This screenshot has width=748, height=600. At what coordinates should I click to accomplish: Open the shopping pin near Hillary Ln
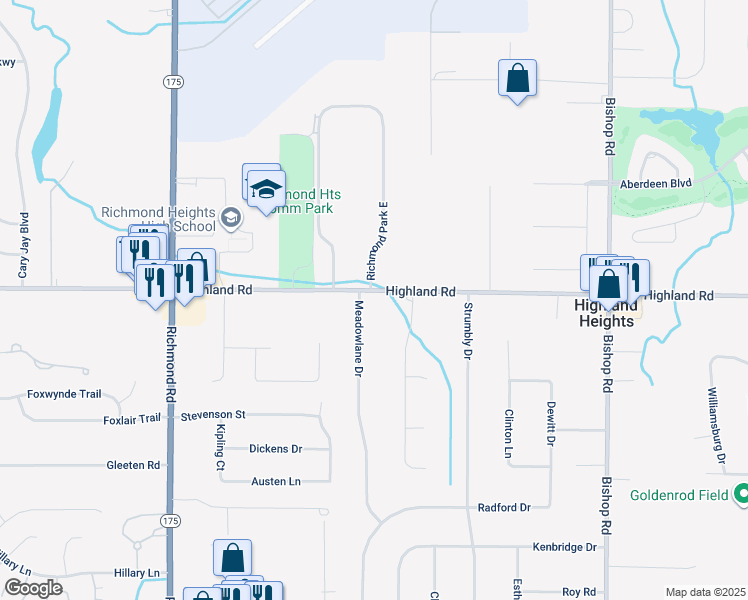coord(232,559)
